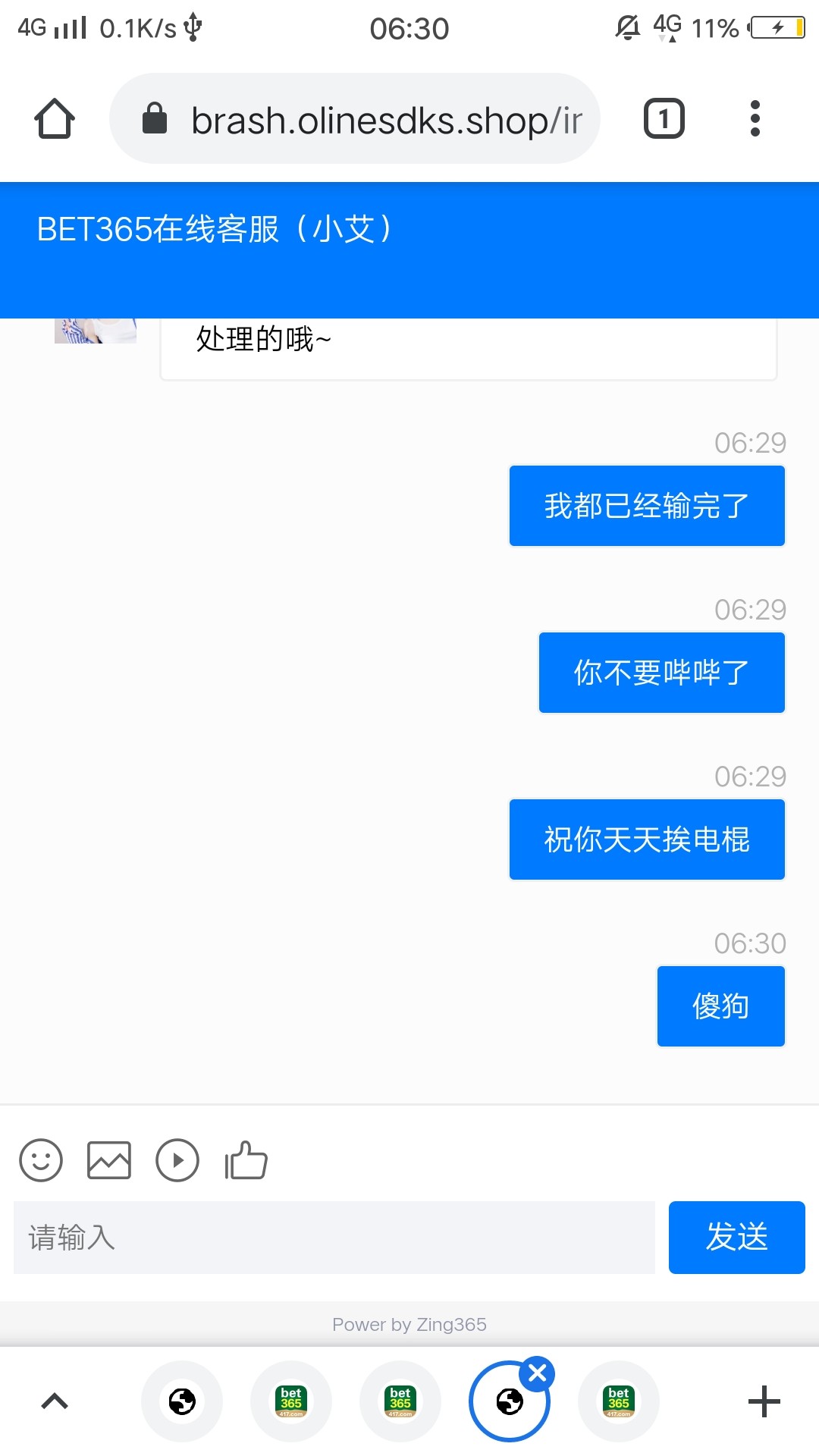Select the image upload icon
The height and width of the screenshot is (1456, 819).
(109, 1160)
